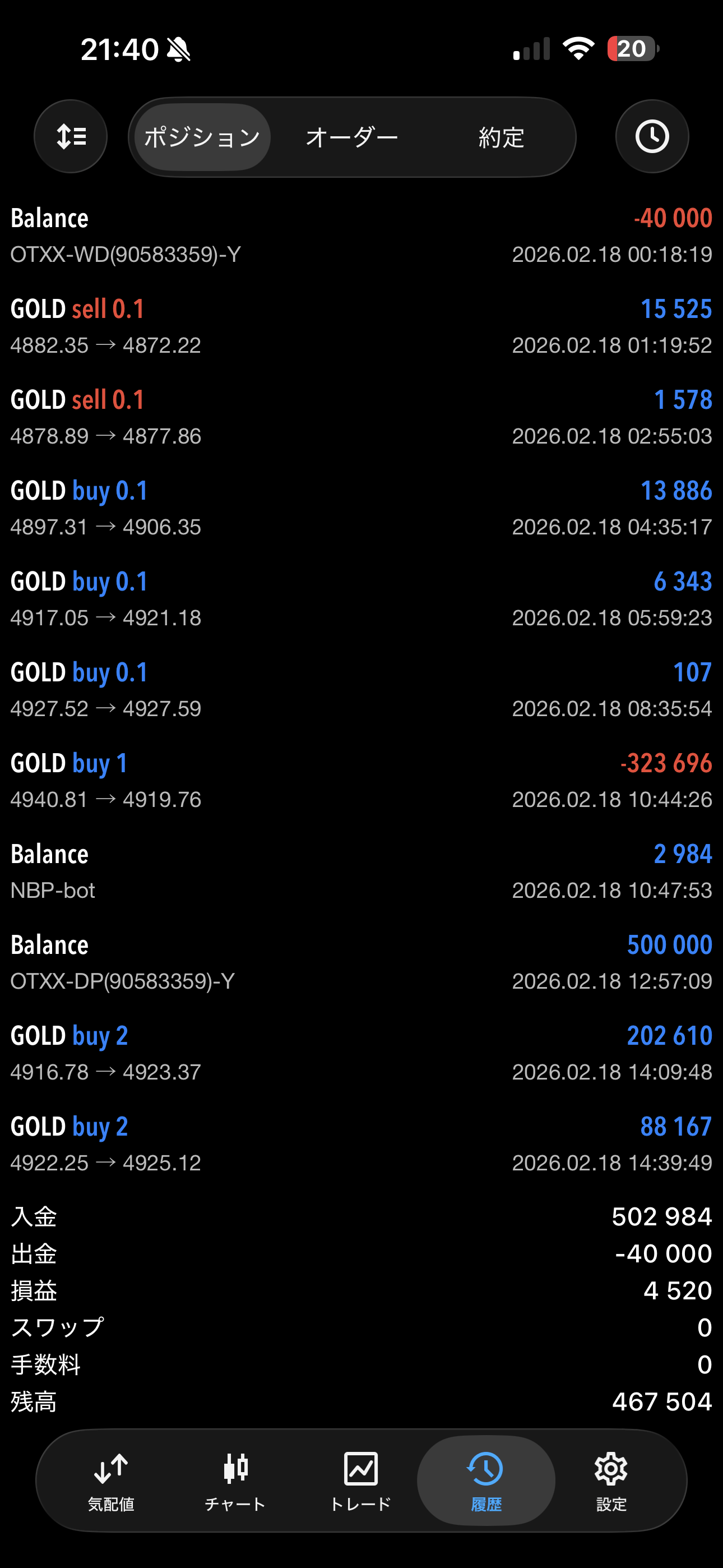Open the 気配値 quotes tab
723x1568 pixels.
click(111, 1481)
